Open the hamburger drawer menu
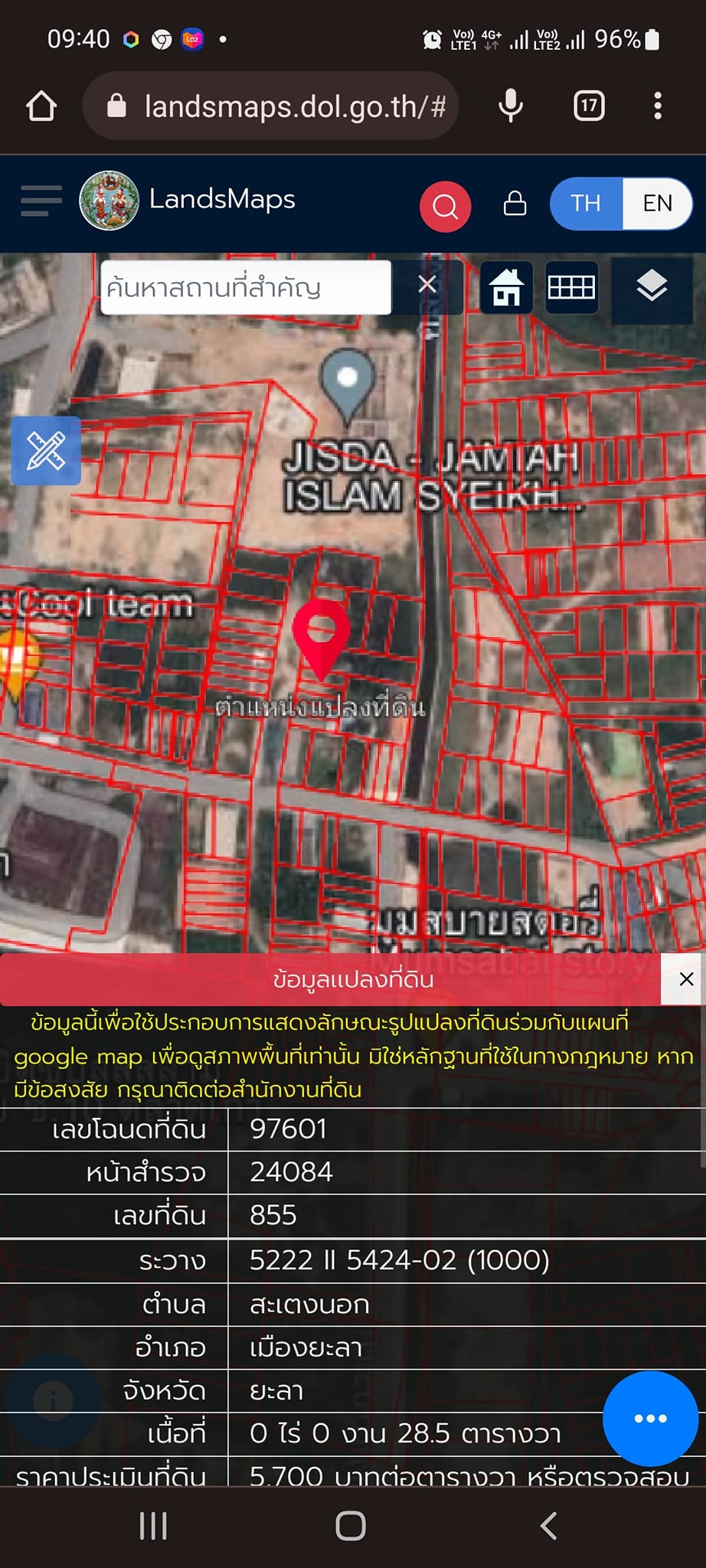The image size is (706, 1568). (41, 201)
